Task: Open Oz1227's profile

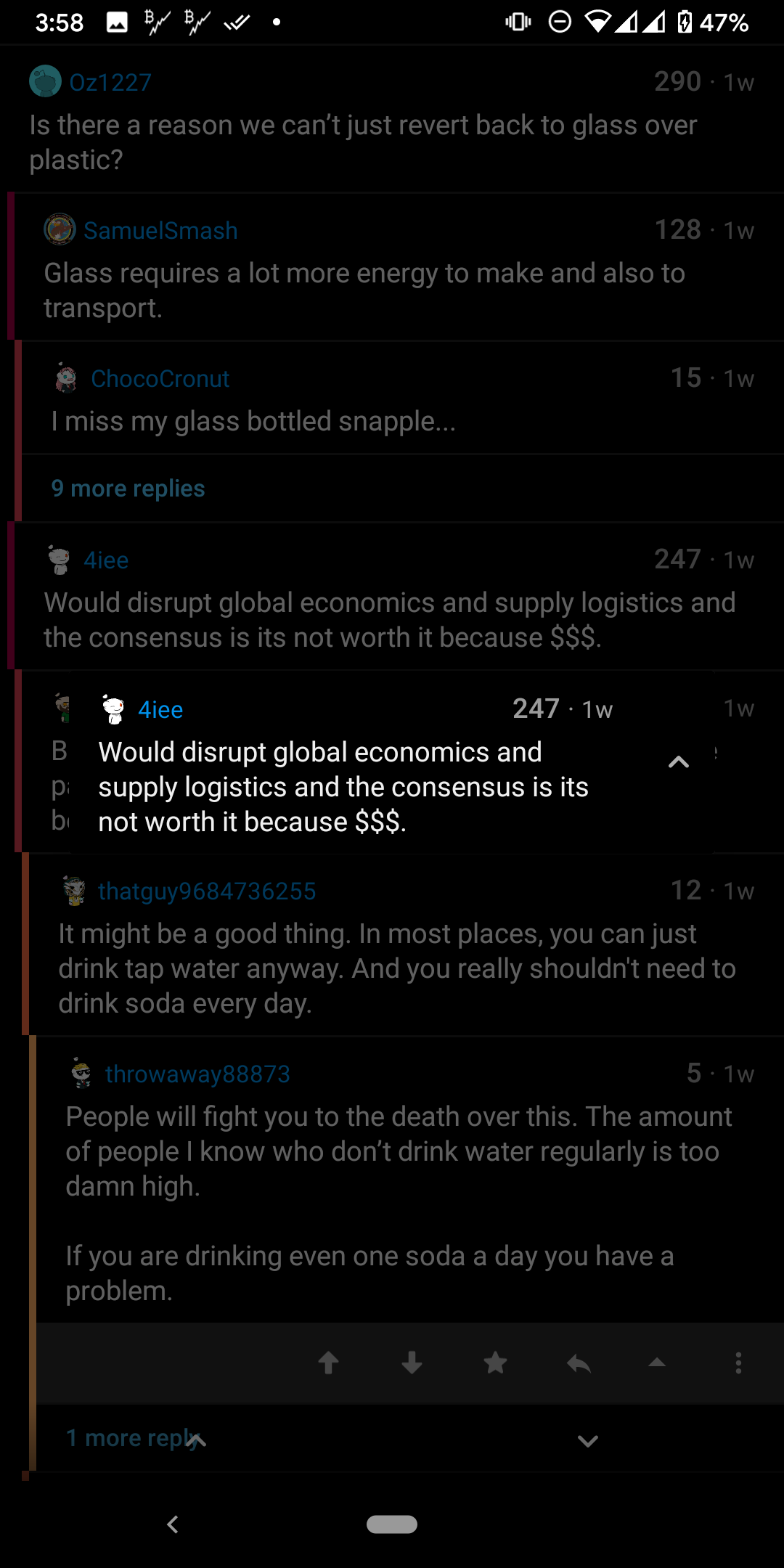Action: pos(110,83)
